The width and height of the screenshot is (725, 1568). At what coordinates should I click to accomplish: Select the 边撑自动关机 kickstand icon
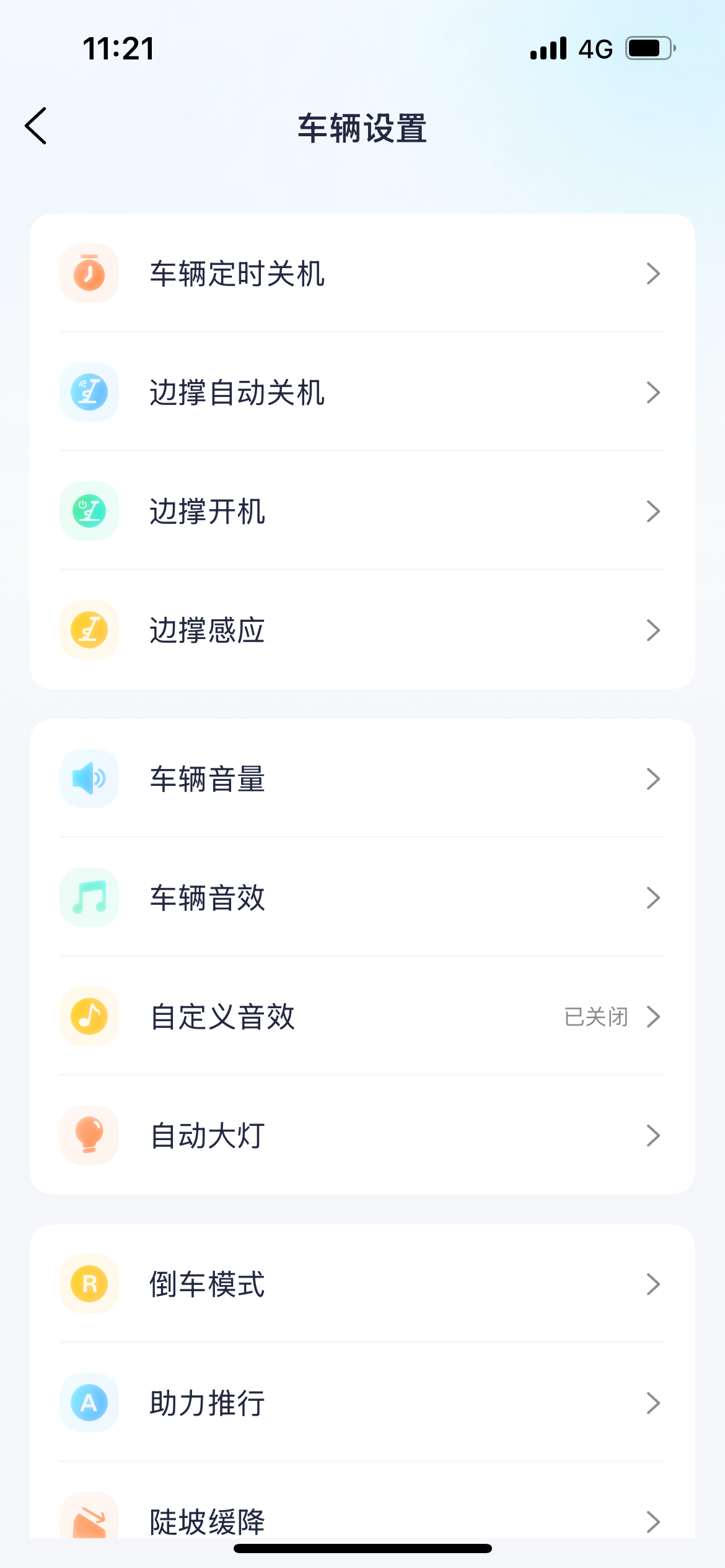click(89, 391)
